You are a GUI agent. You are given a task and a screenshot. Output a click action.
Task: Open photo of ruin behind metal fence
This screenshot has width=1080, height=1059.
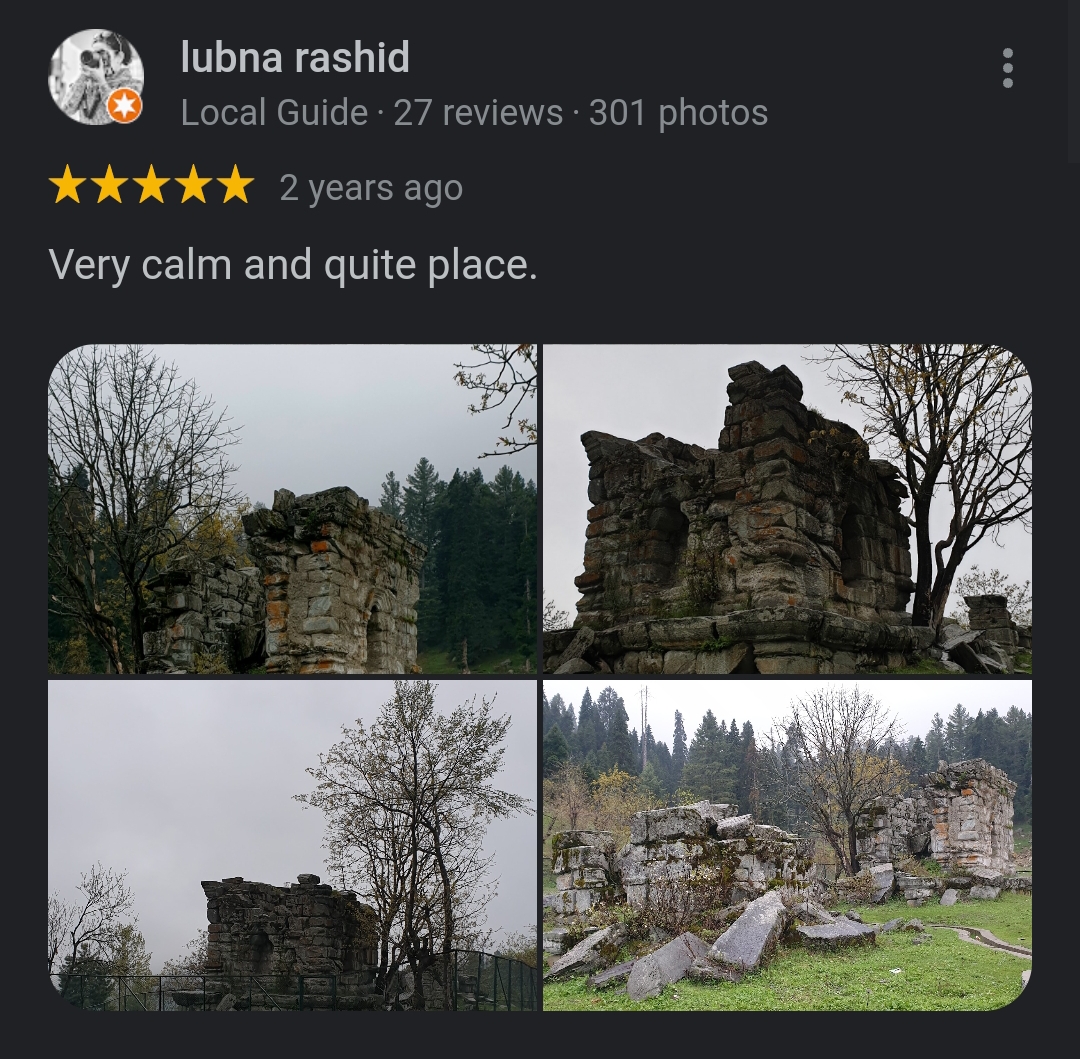pyautogui.click(x=292, y=845)
